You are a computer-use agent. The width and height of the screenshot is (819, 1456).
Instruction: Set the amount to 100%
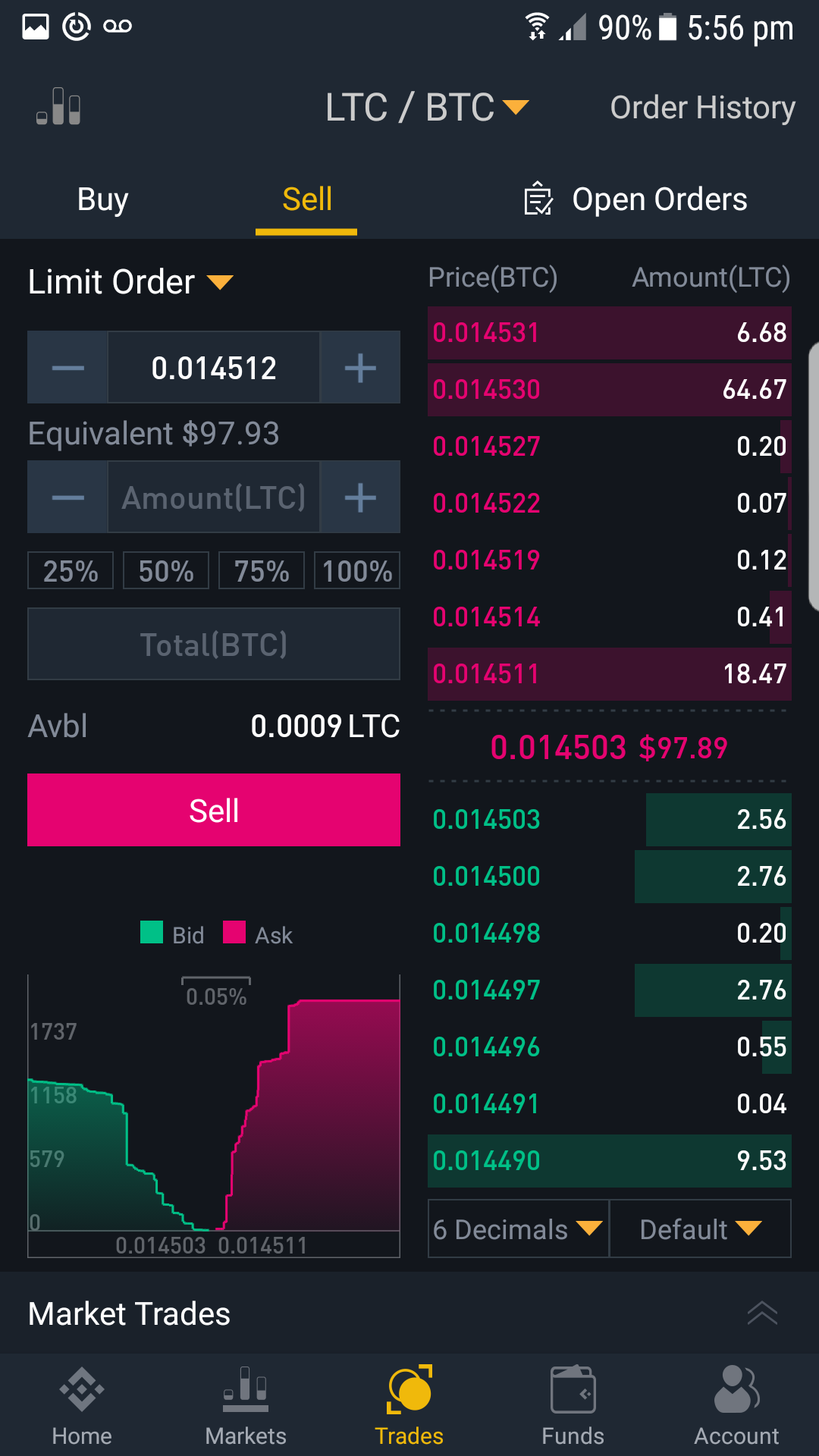coord(357,571)
